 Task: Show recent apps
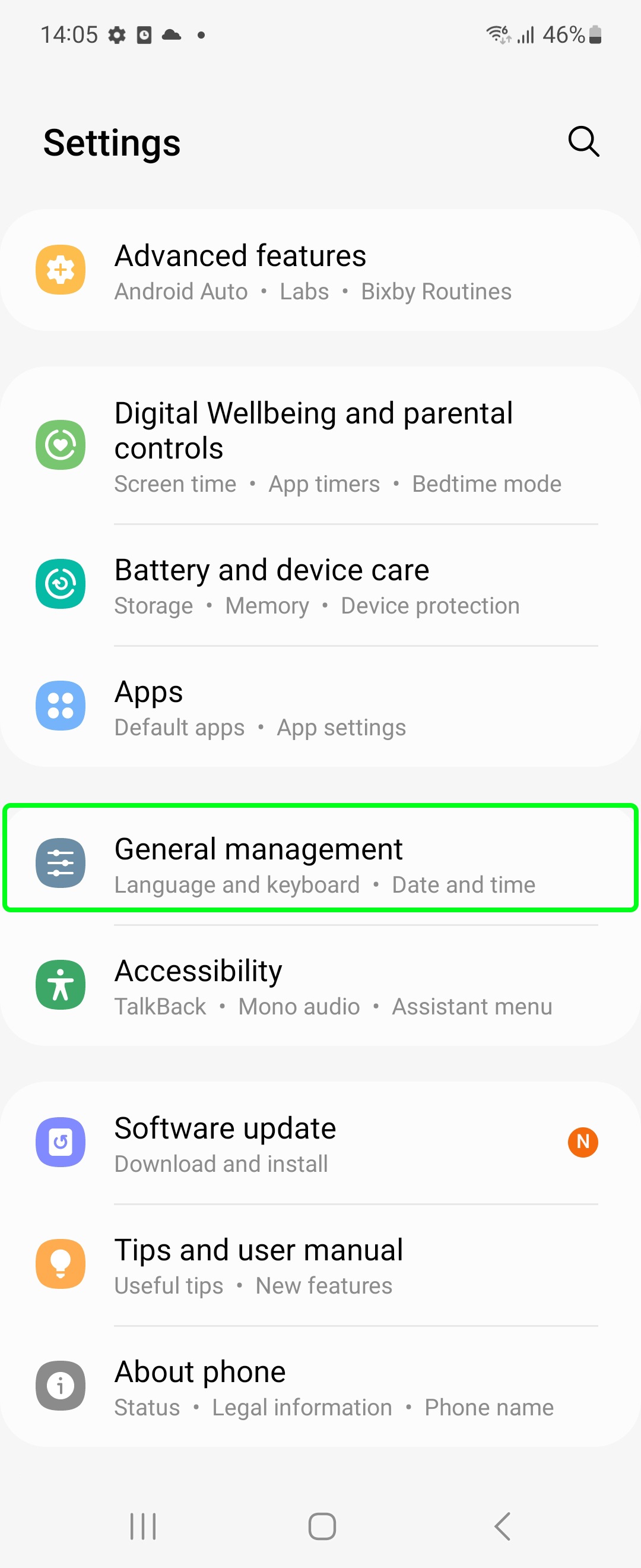pos(143,1526)
